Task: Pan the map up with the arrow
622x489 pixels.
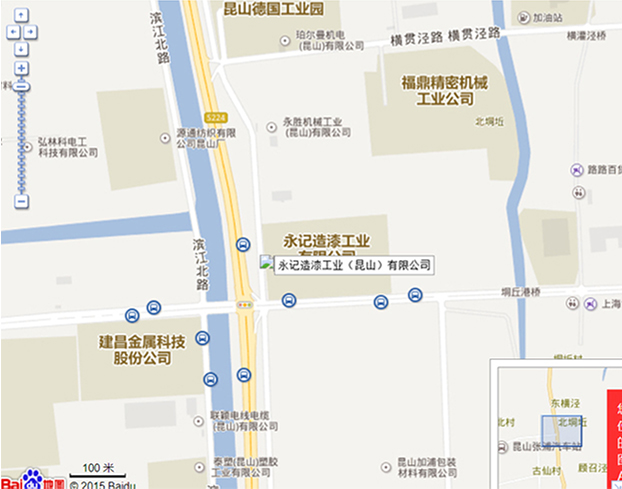Action: coord(21,15)
